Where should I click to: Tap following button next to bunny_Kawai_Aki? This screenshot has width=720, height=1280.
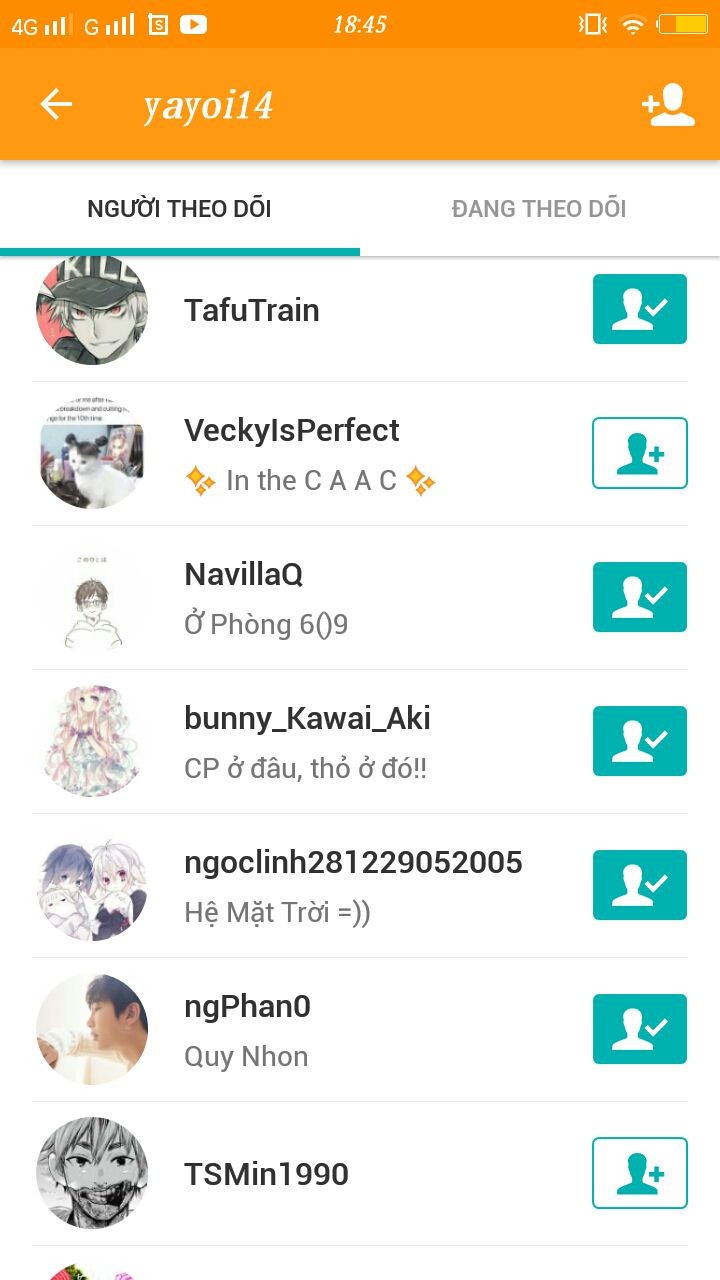click(639, 741)
